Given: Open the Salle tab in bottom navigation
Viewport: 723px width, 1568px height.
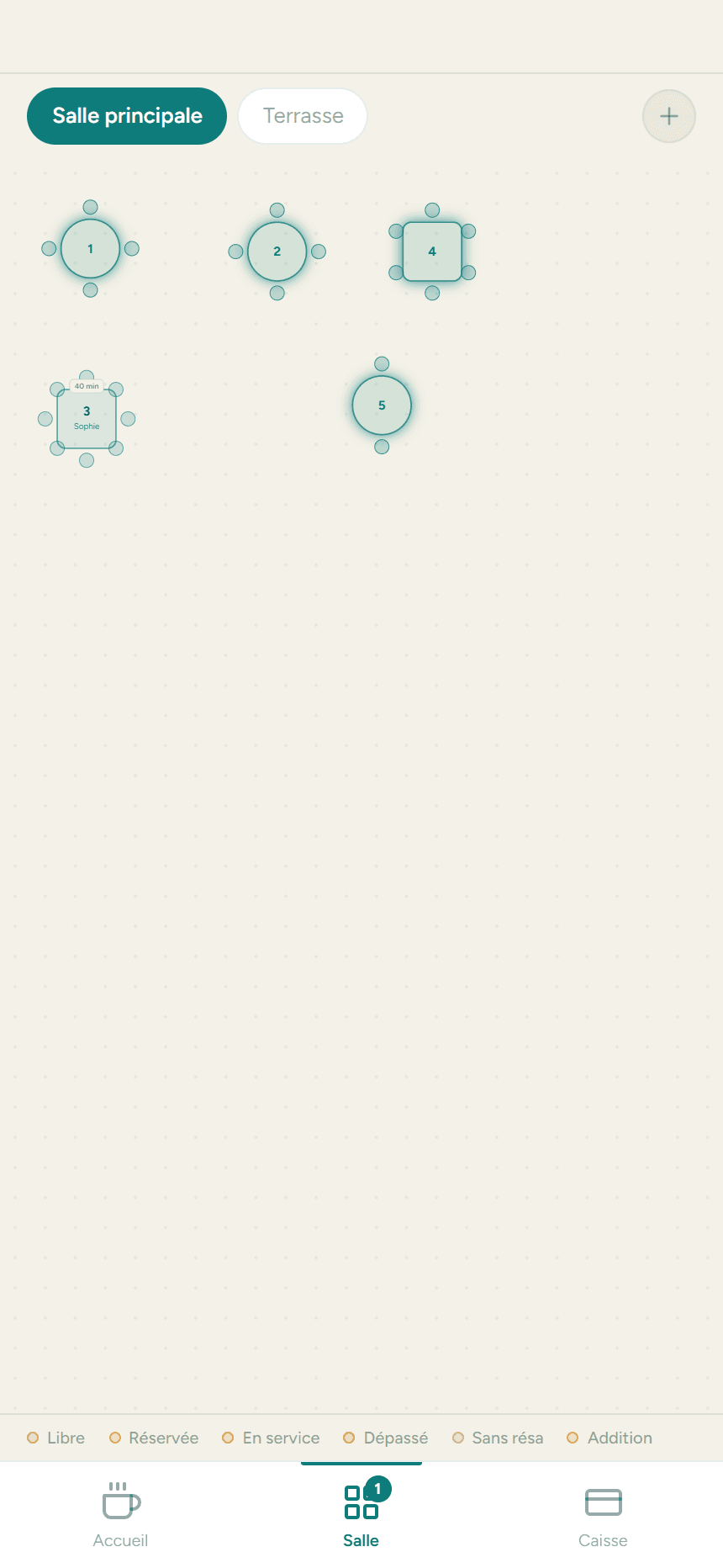Looking at the screenshot, I should (361, 1515).
